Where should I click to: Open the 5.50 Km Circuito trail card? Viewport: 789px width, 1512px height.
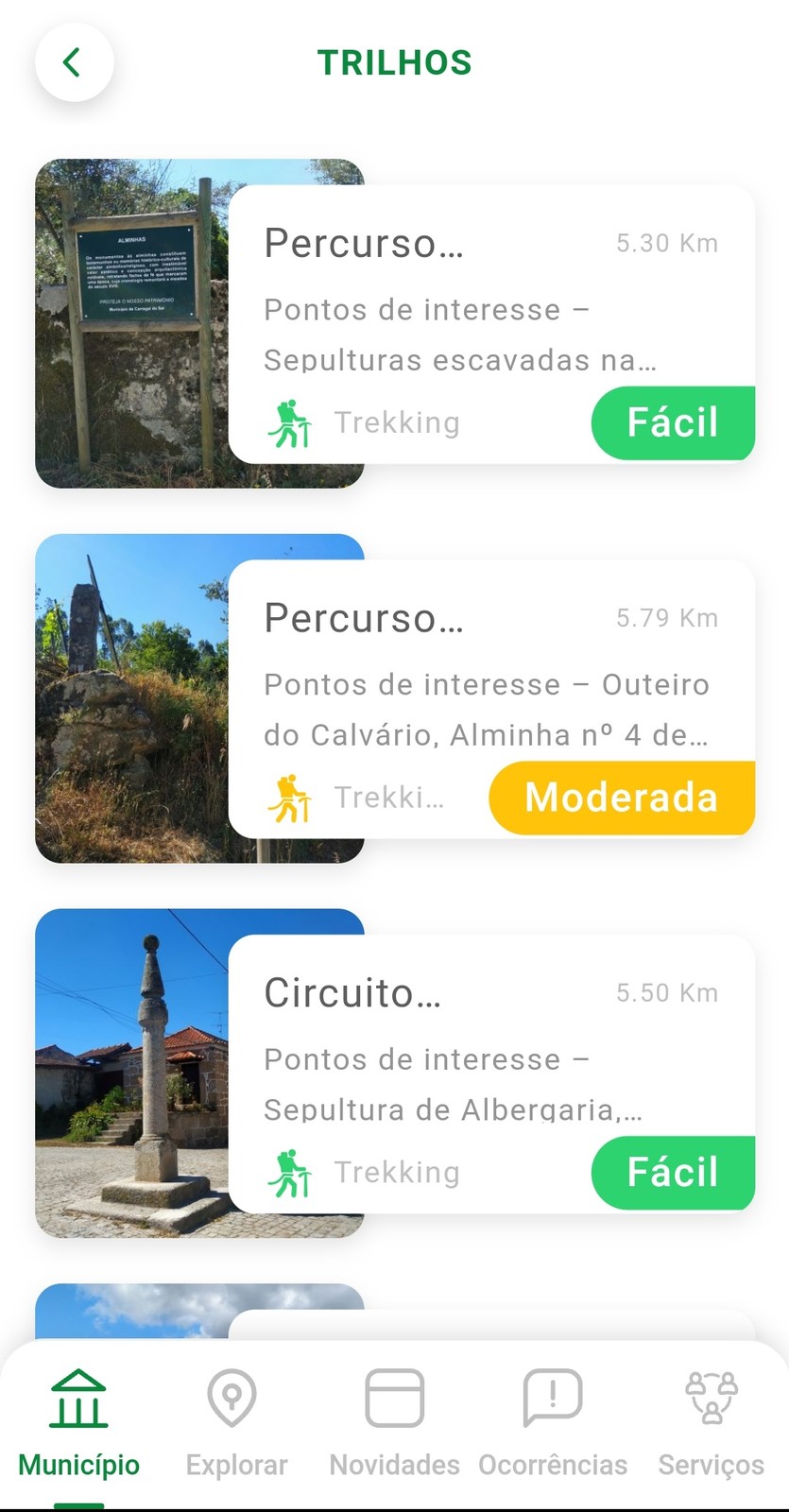tap(491, 1073)
